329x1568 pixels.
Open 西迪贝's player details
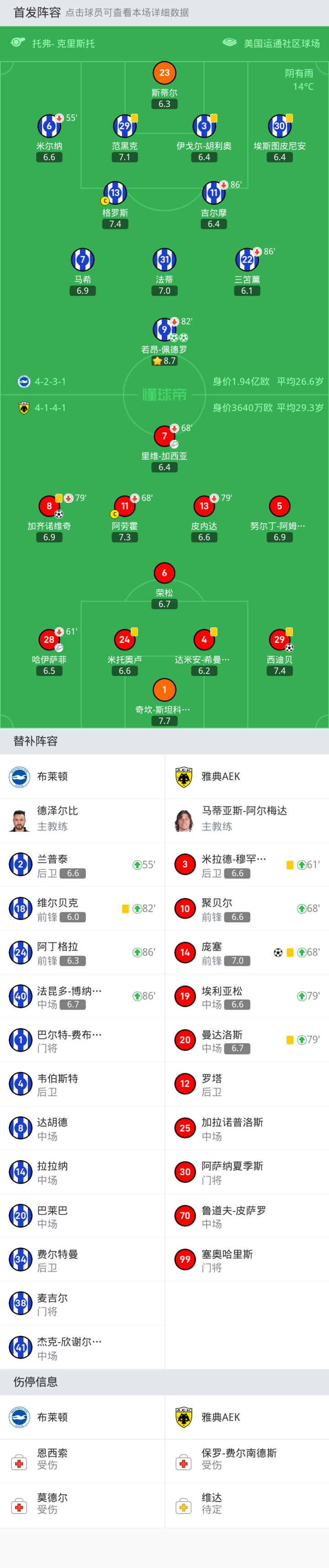[279, 640]
